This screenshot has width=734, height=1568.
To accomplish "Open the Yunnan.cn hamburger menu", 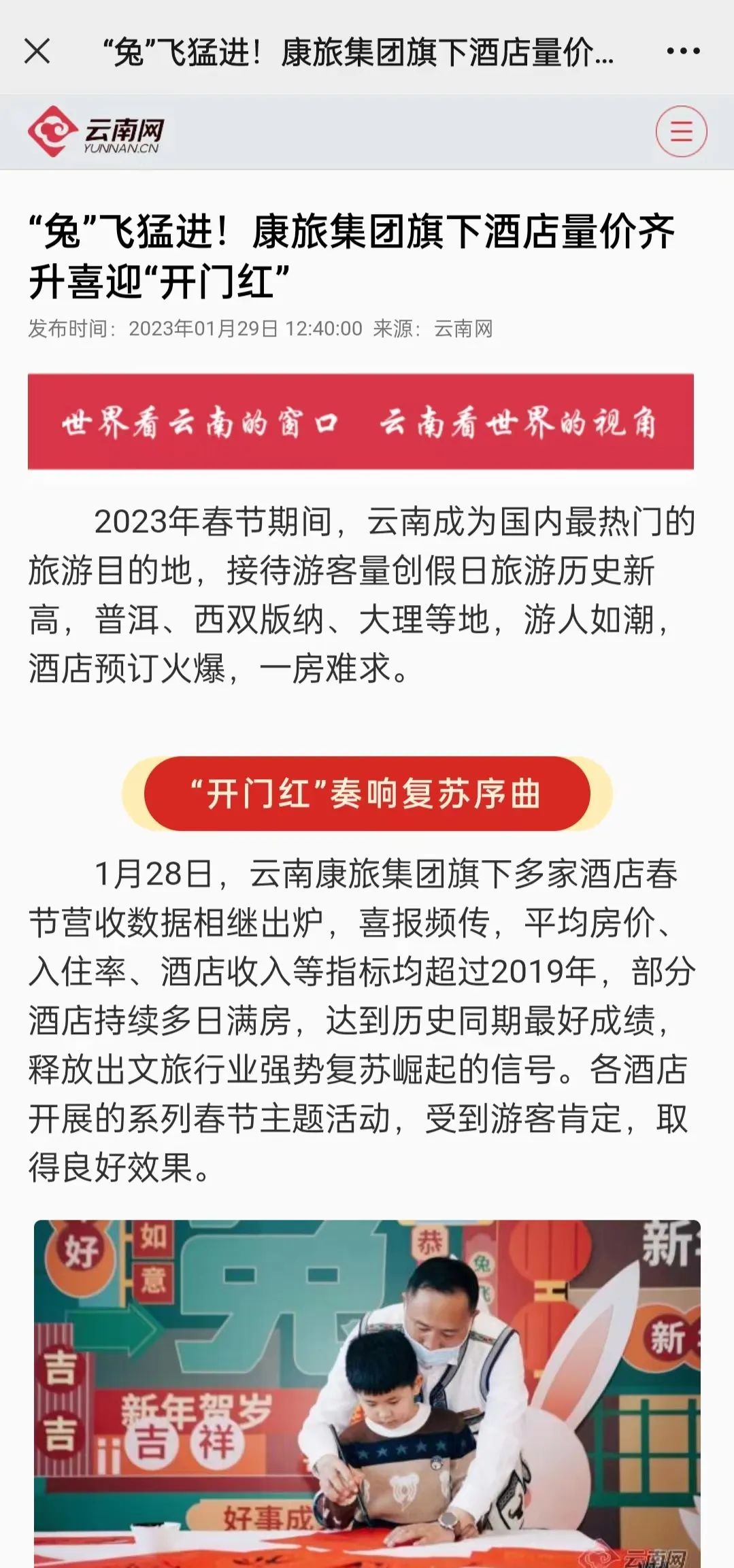I will tap(681, 131).
